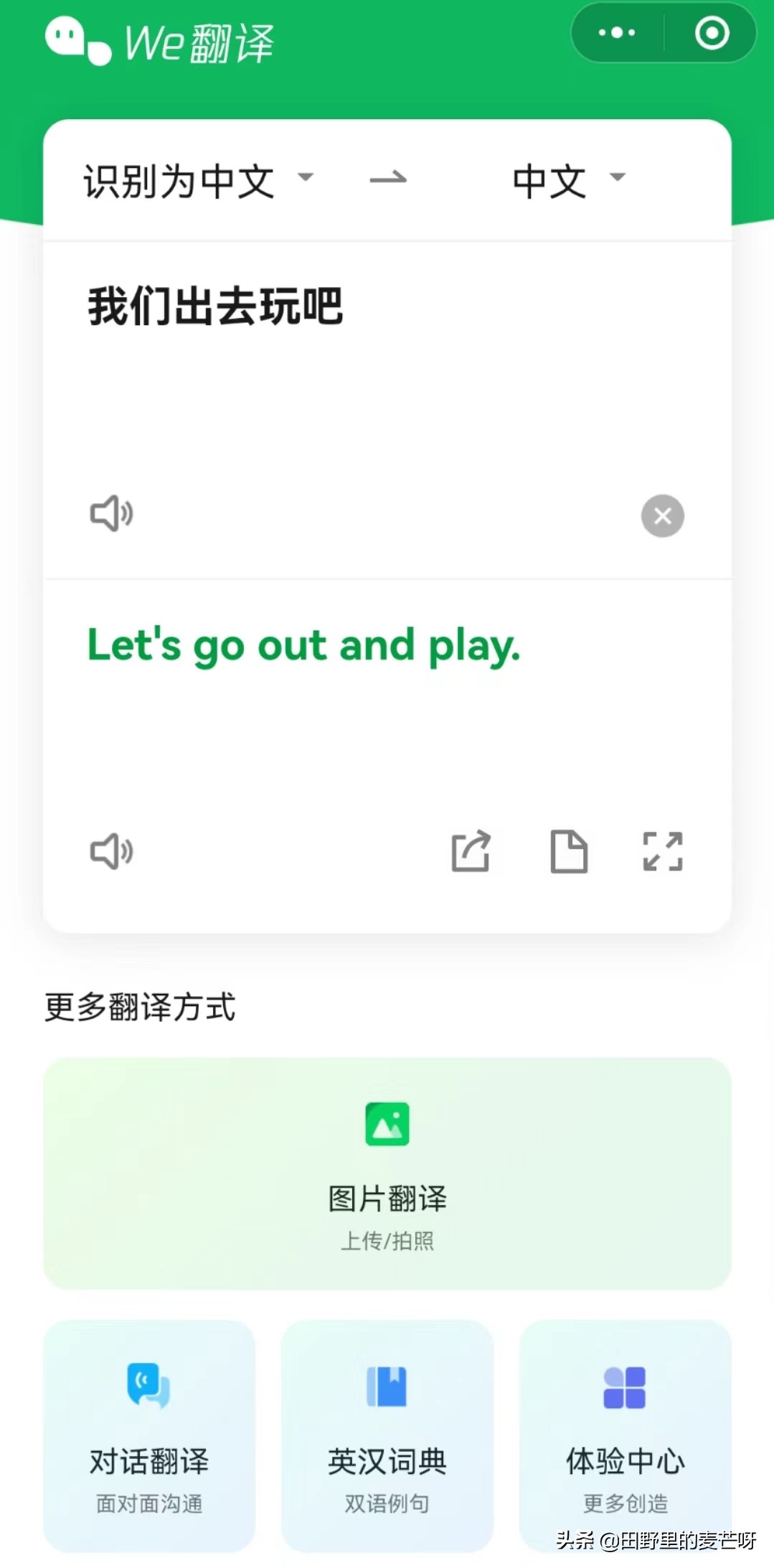Screen dimensions: 774x1568
Task: Start 对话翻译 conversation translation
Action: click(149, 1435)
